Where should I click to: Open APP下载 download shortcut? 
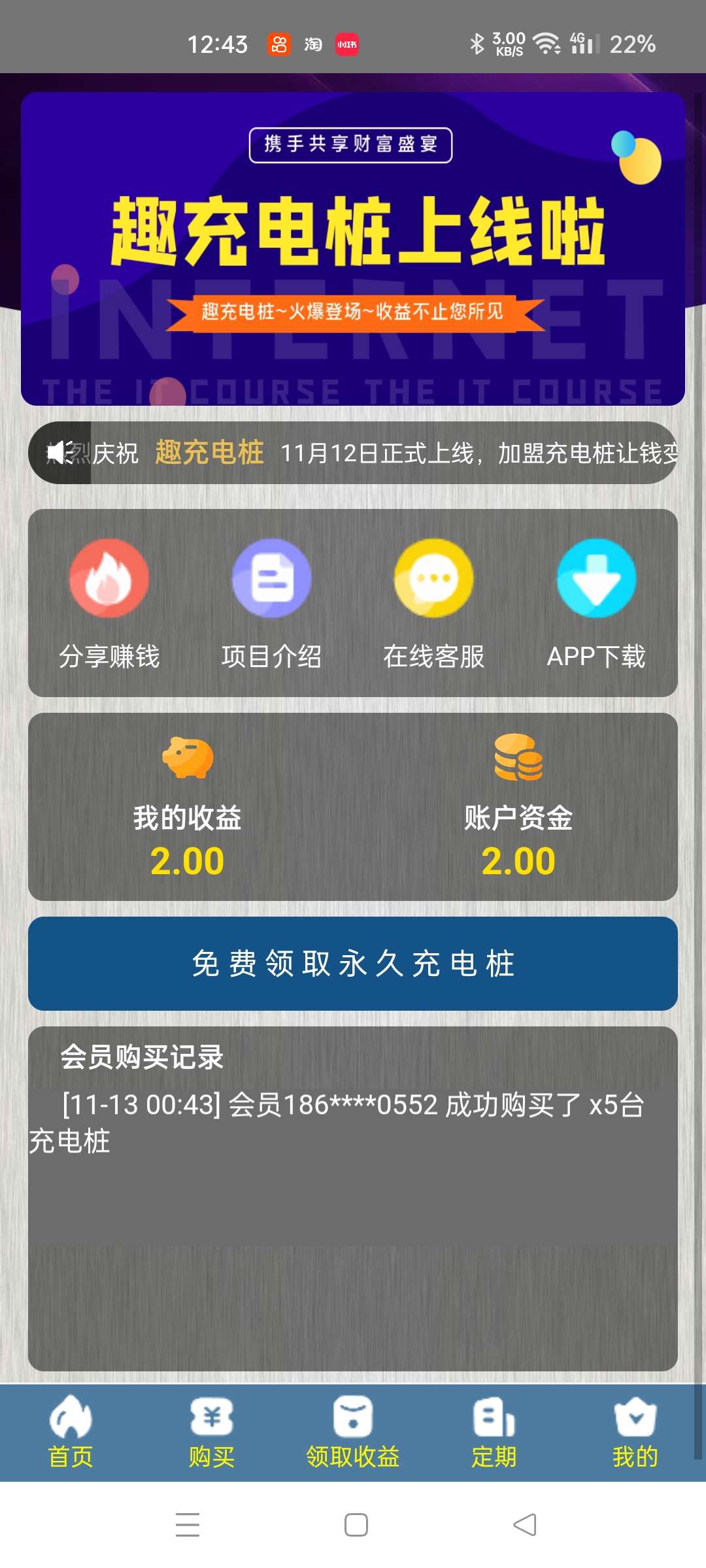(596, 602)
